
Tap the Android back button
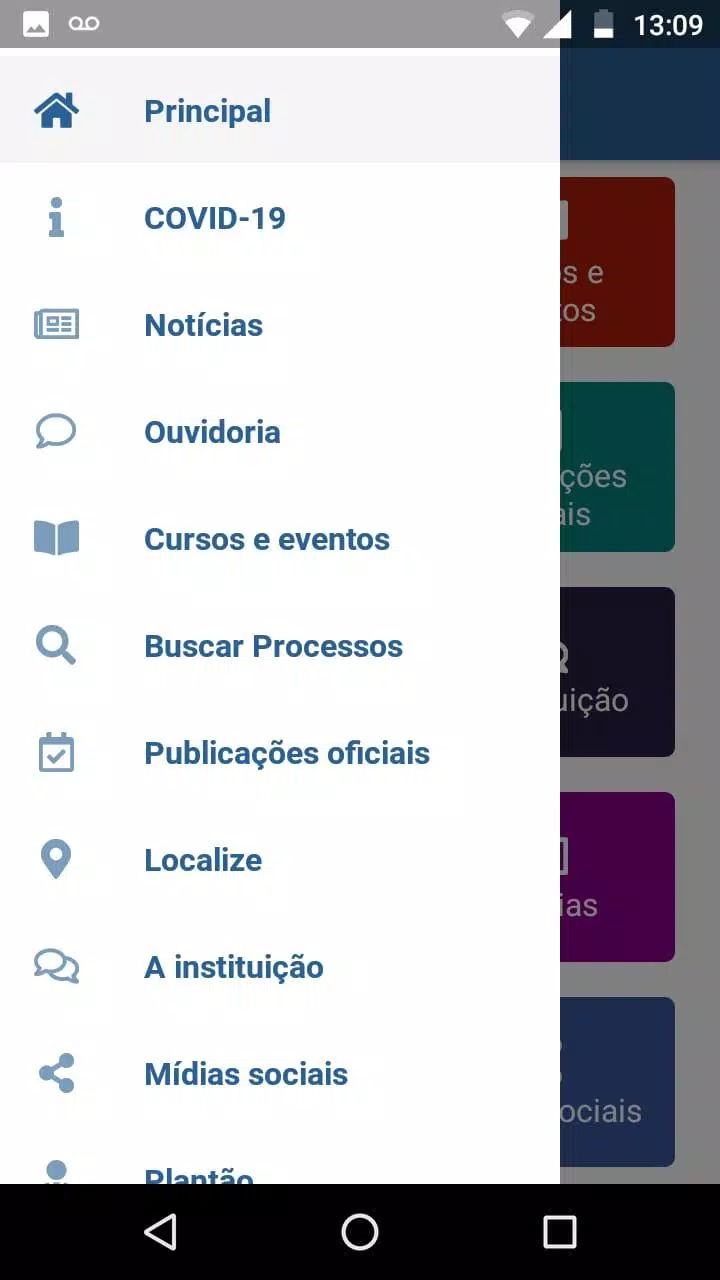160,1232
